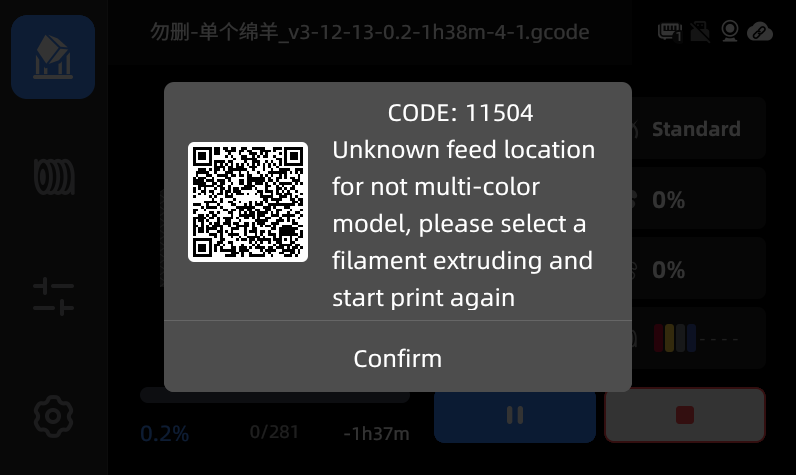Switch to the filament spool tab
796x475 pixels.
pos(54,177)
